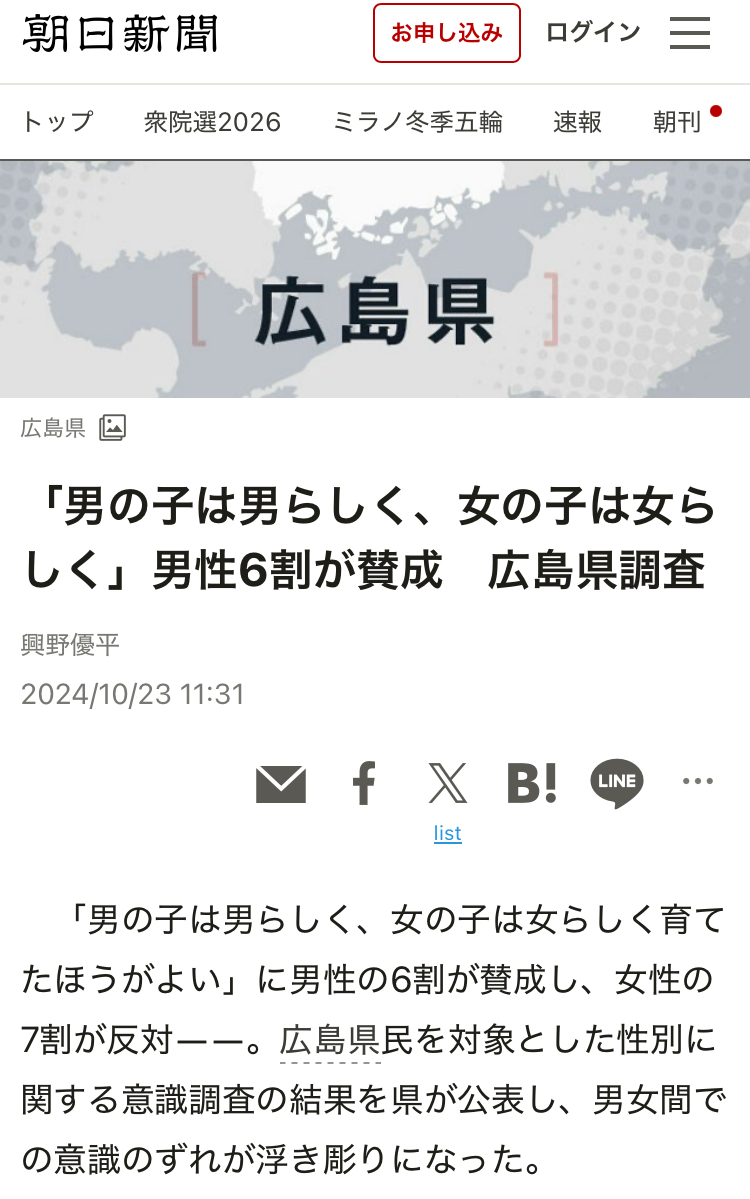Open the 朝日新聞 home logo
The width and height of the screenshot is (750, 1199).
[120, 34]
